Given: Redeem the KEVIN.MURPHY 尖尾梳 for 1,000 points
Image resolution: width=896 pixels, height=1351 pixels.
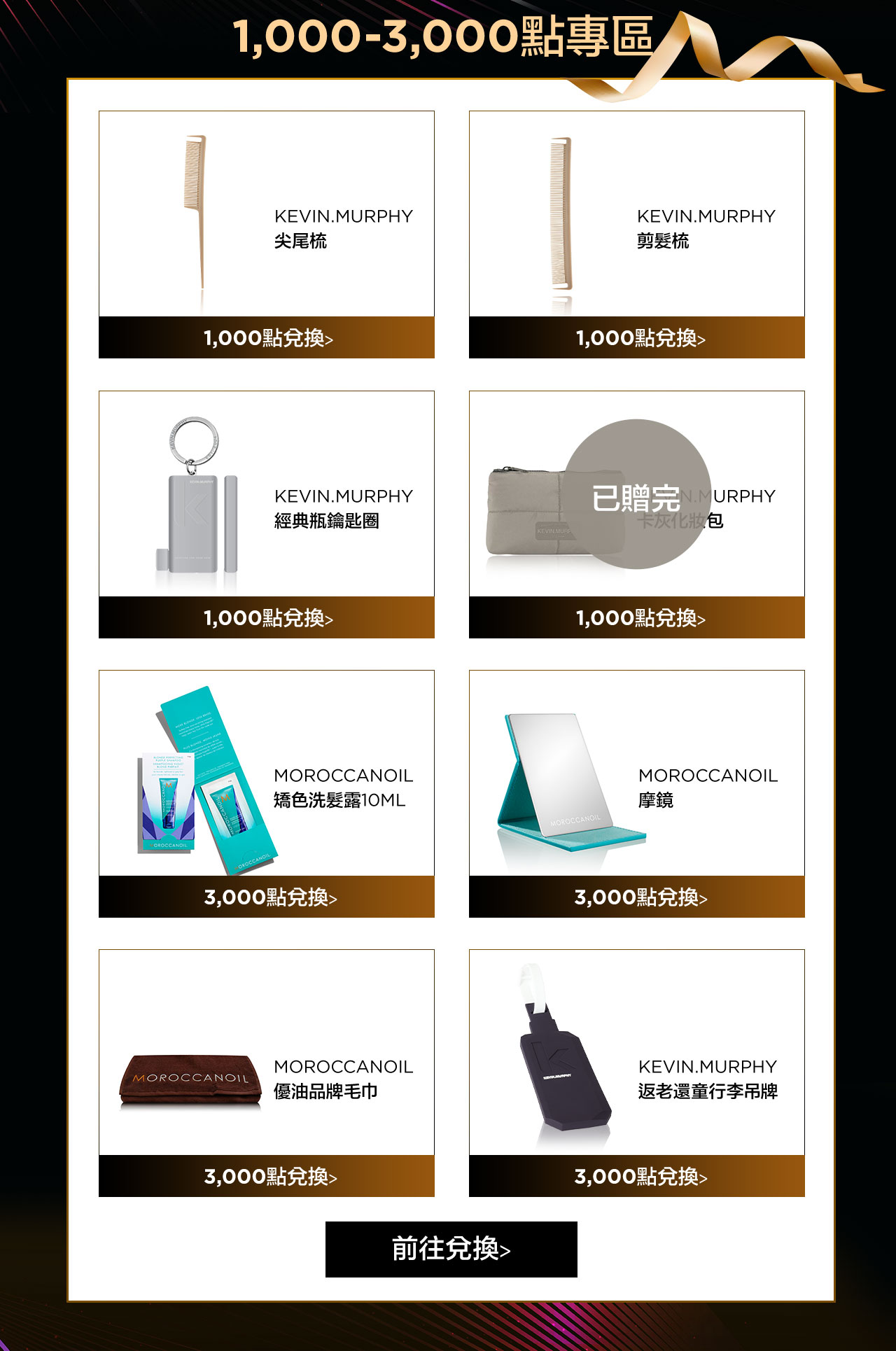Looking at the screenshot, I should [x=267, y=337].
